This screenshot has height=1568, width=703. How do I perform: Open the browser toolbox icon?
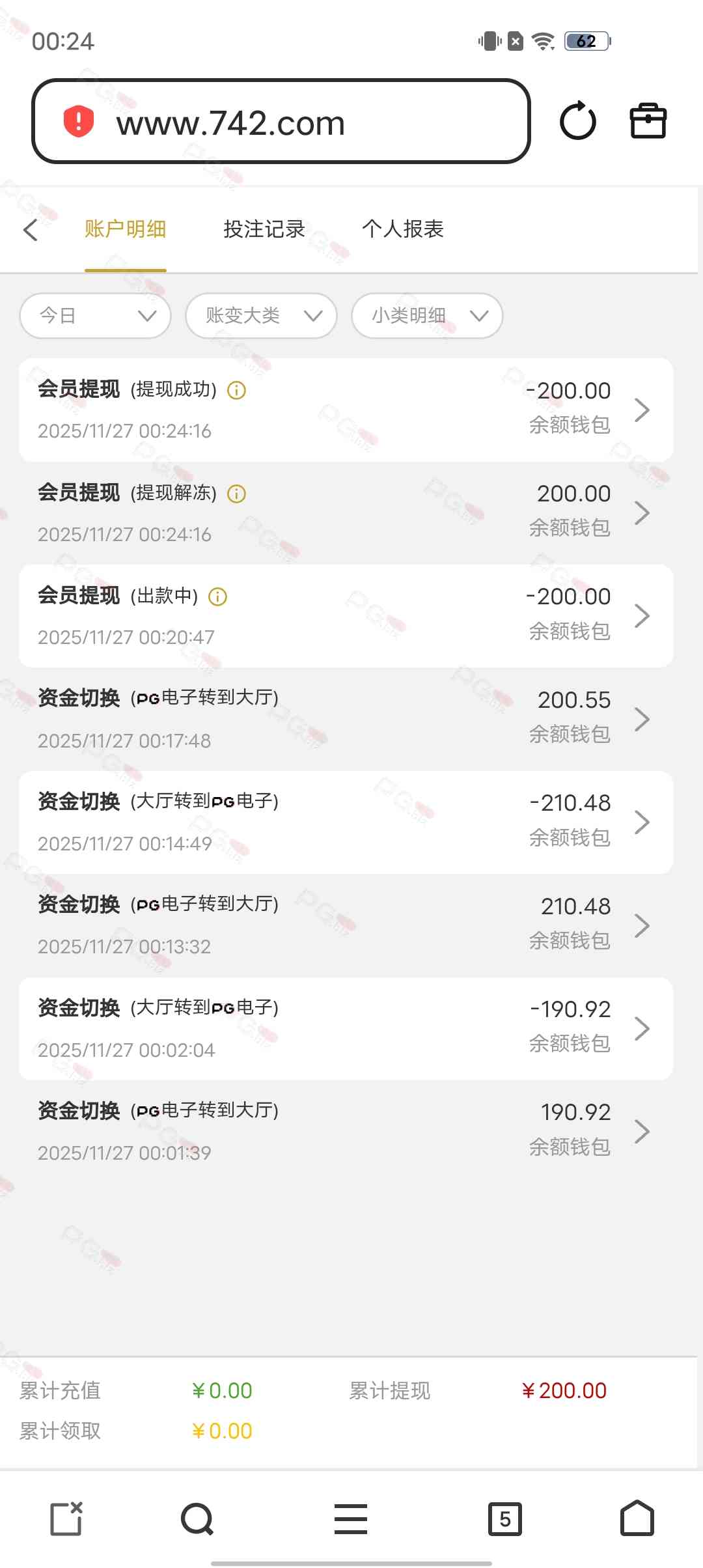(x=648, y=121)
